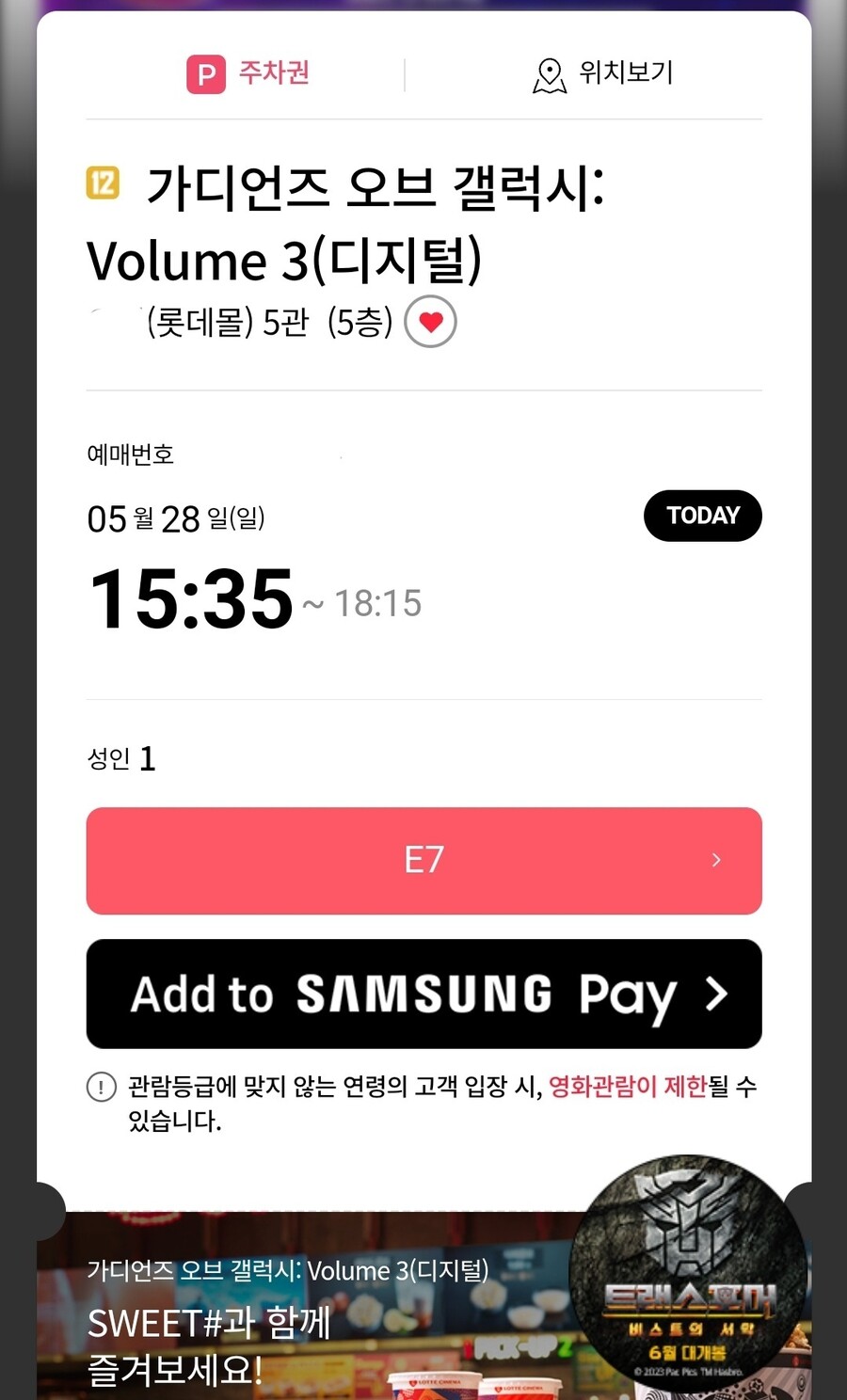
Task: Open 위치보기 to view the location
Action: [602, 73]
